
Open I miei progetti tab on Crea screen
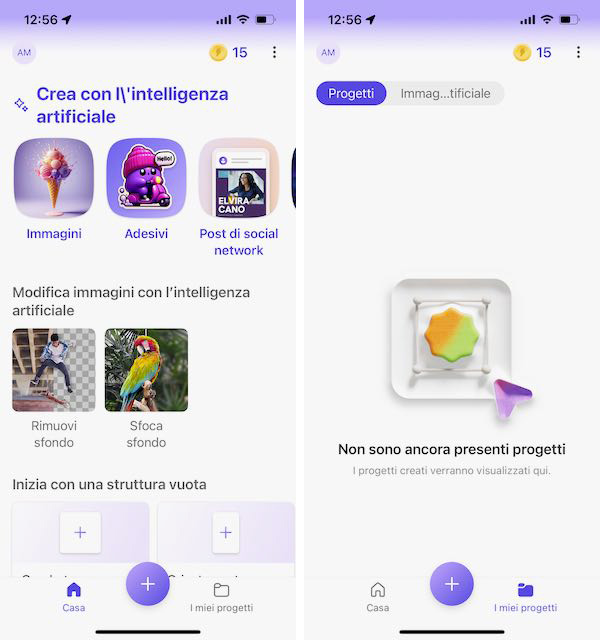221,595
